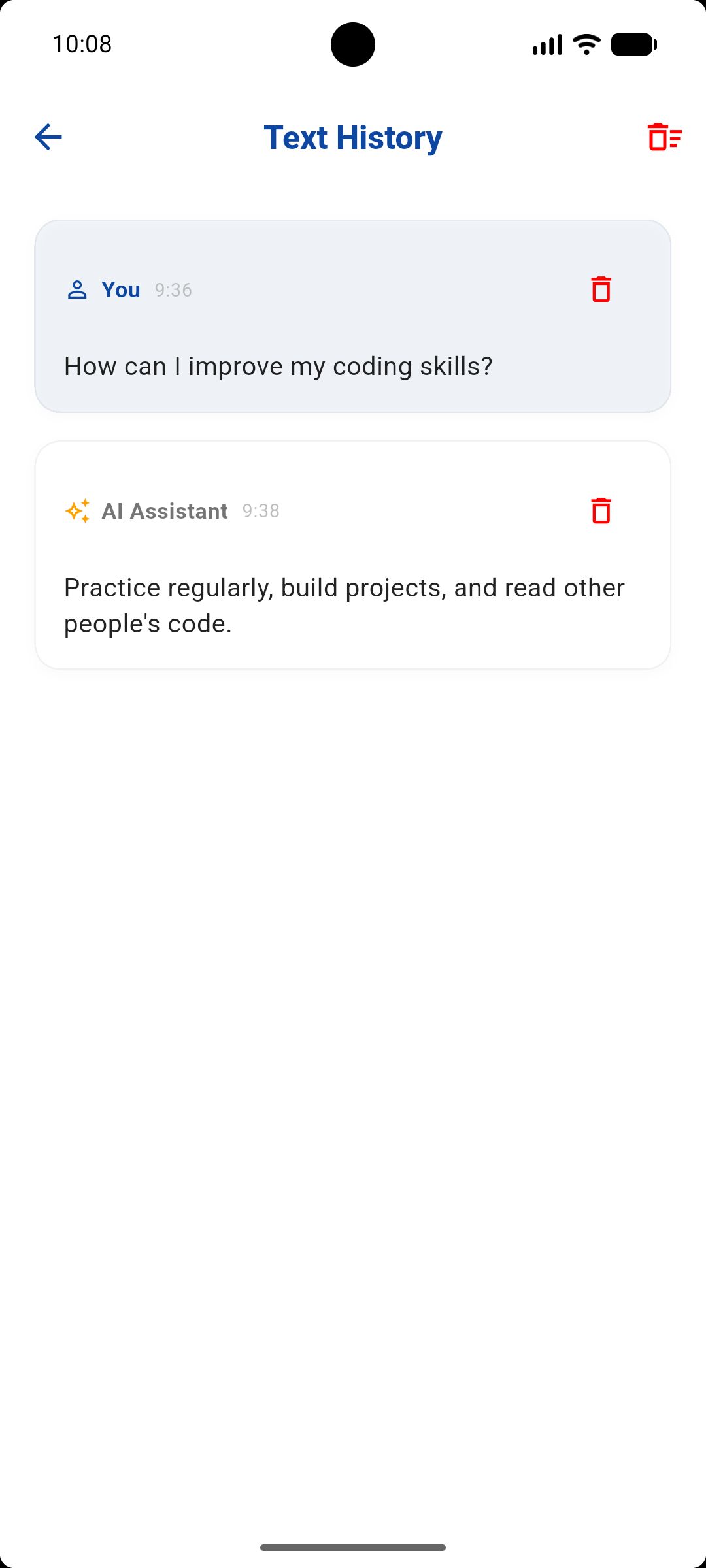Go back using the arrow icon
The image size is (706, 1568).
tap(48, 137)
